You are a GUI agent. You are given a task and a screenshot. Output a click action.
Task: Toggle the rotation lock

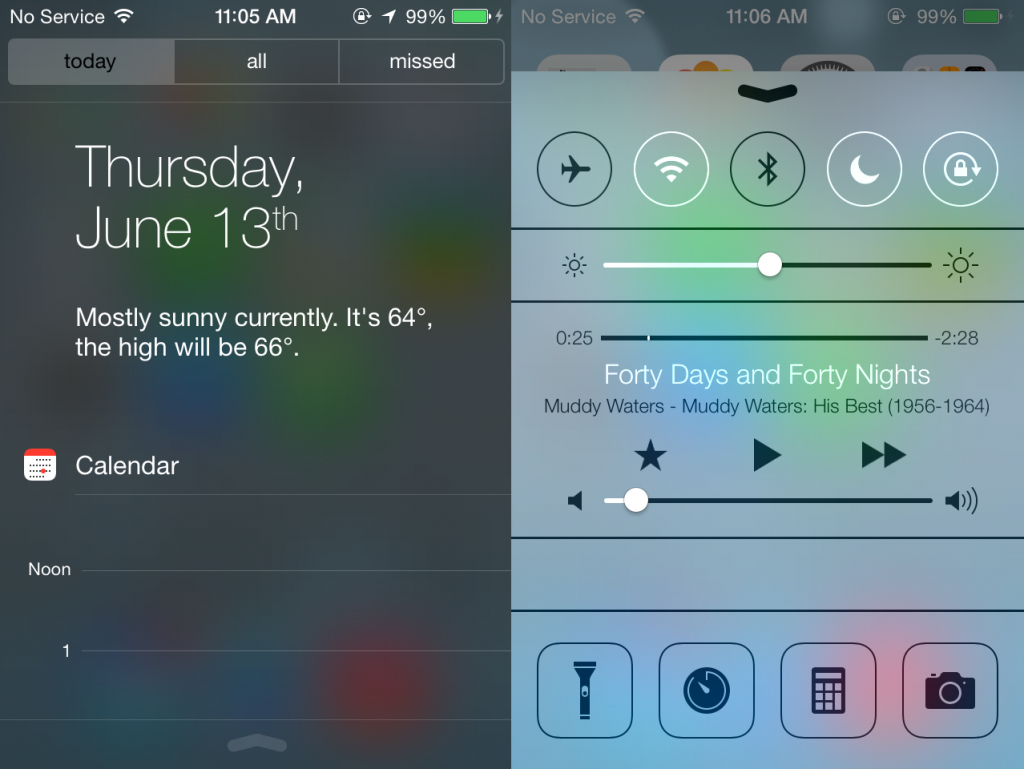[960, 170]
